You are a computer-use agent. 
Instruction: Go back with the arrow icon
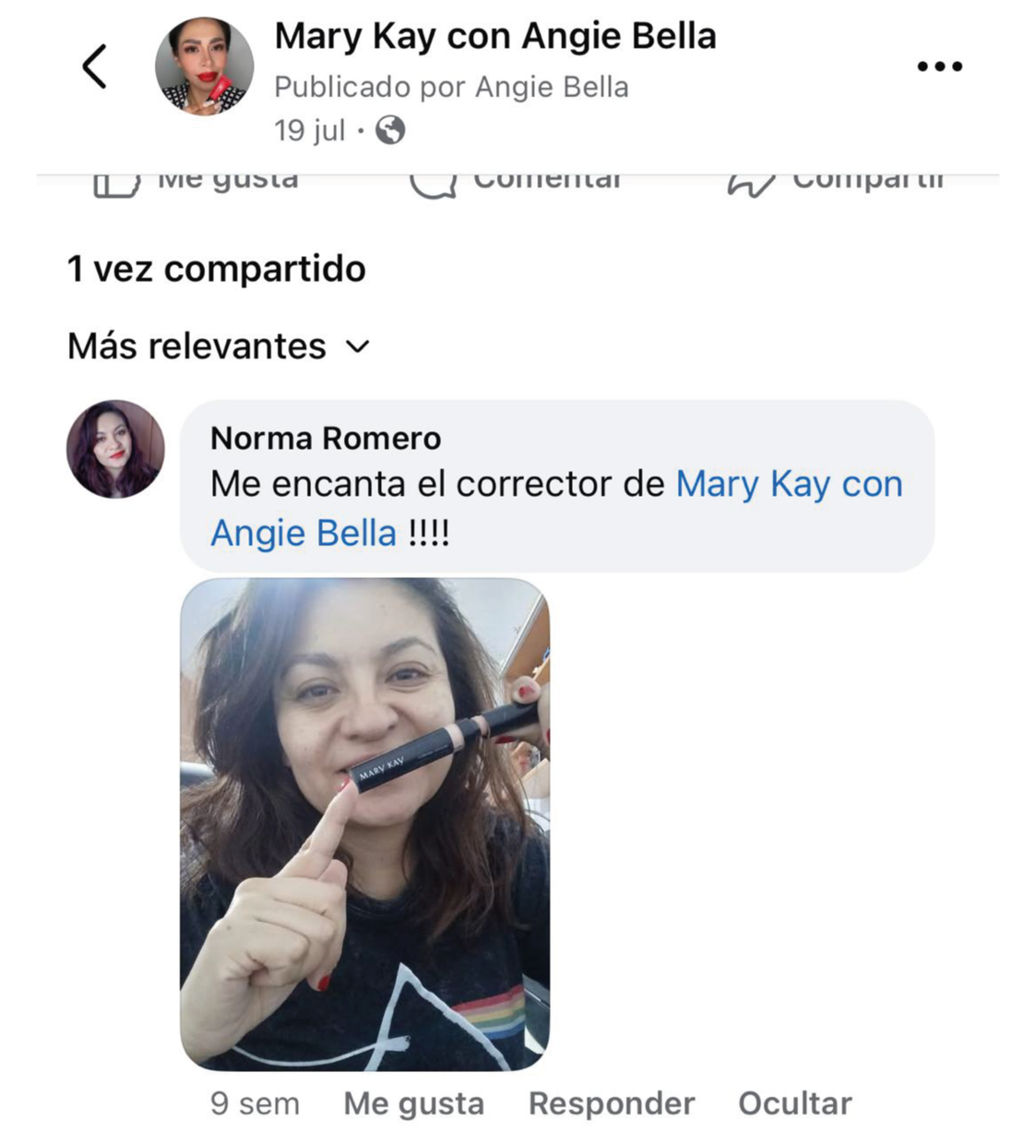tap(95, 67)
